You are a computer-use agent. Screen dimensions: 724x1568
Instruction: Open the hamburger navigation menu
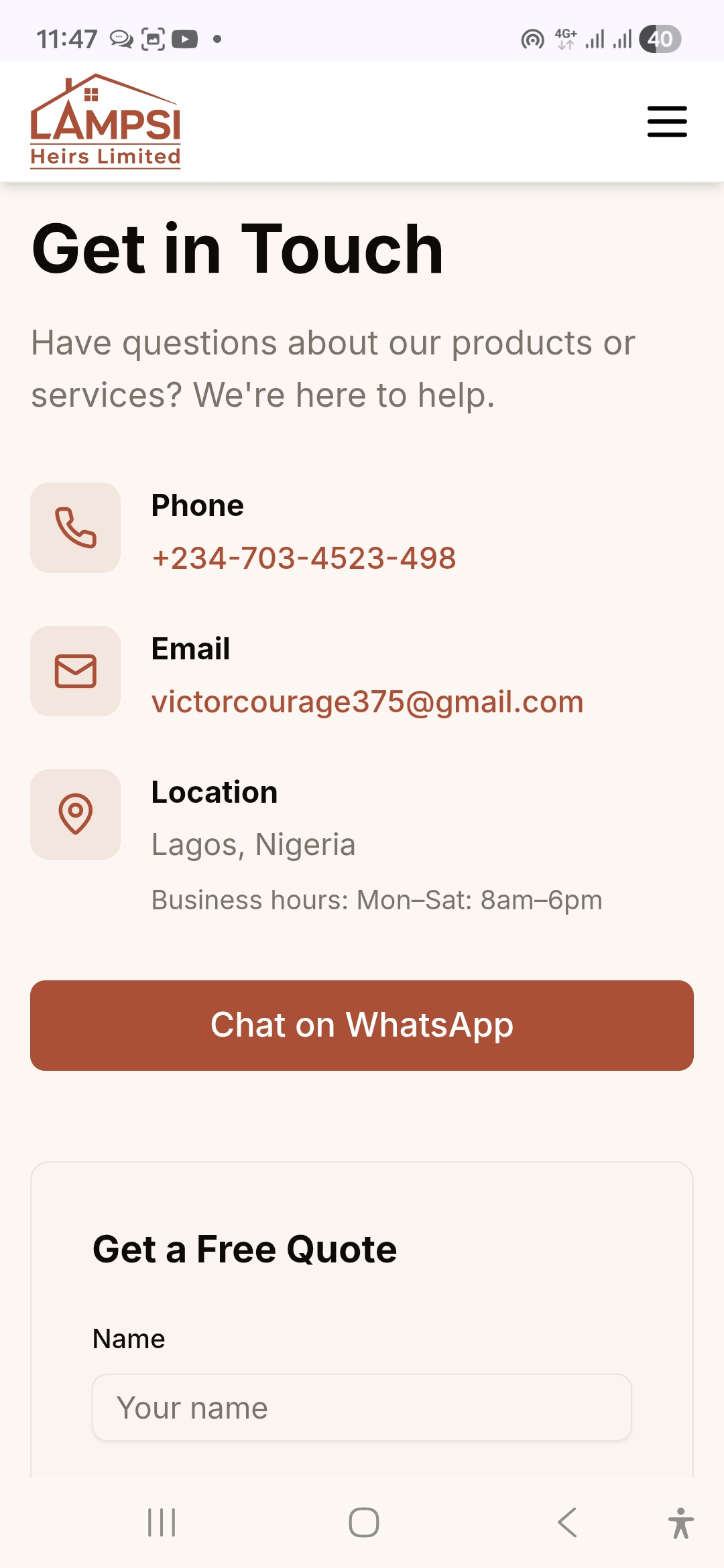pos(666,121)
